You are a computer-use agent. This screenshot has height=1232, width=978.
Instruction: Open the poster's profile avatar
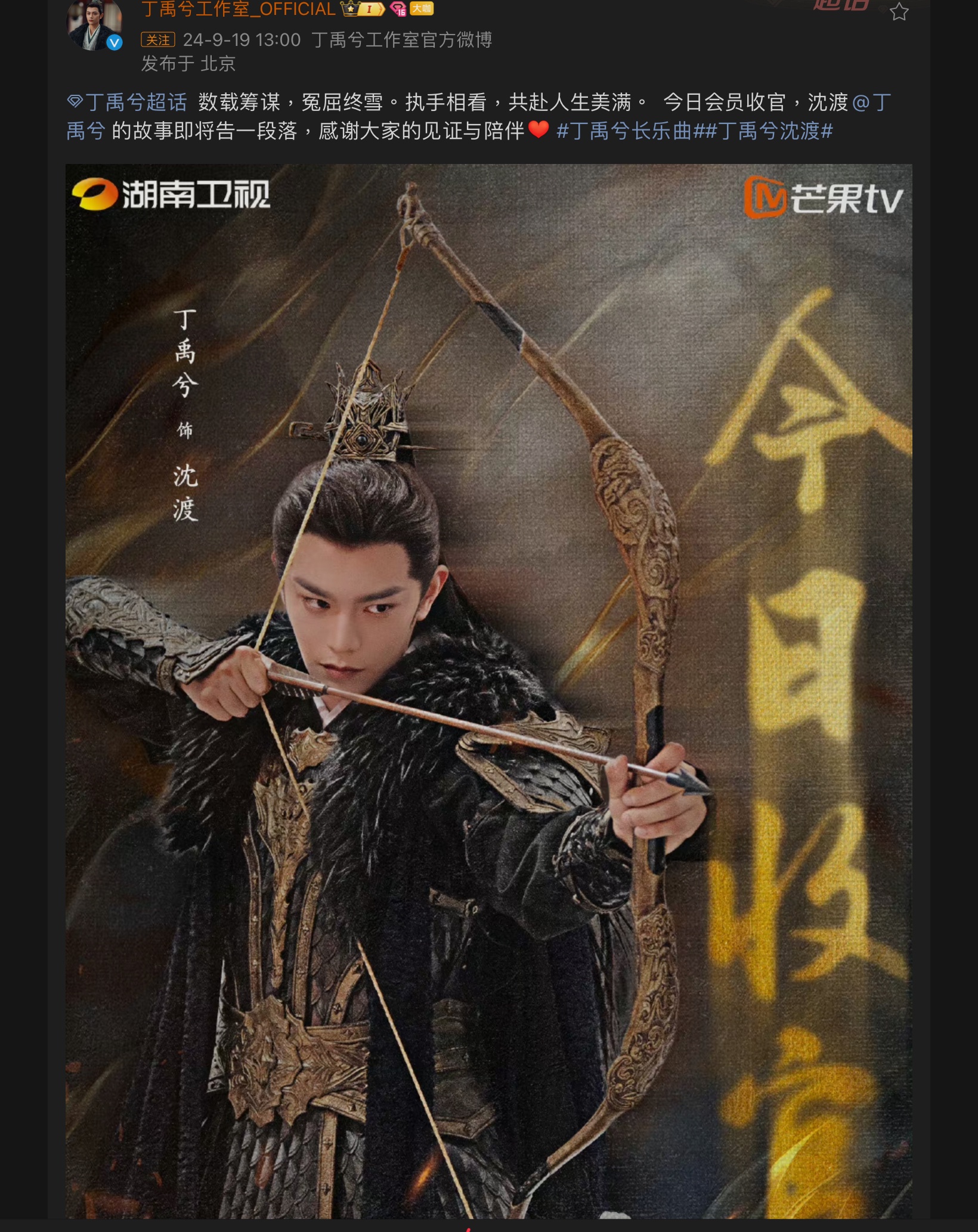tap(94, 25)
